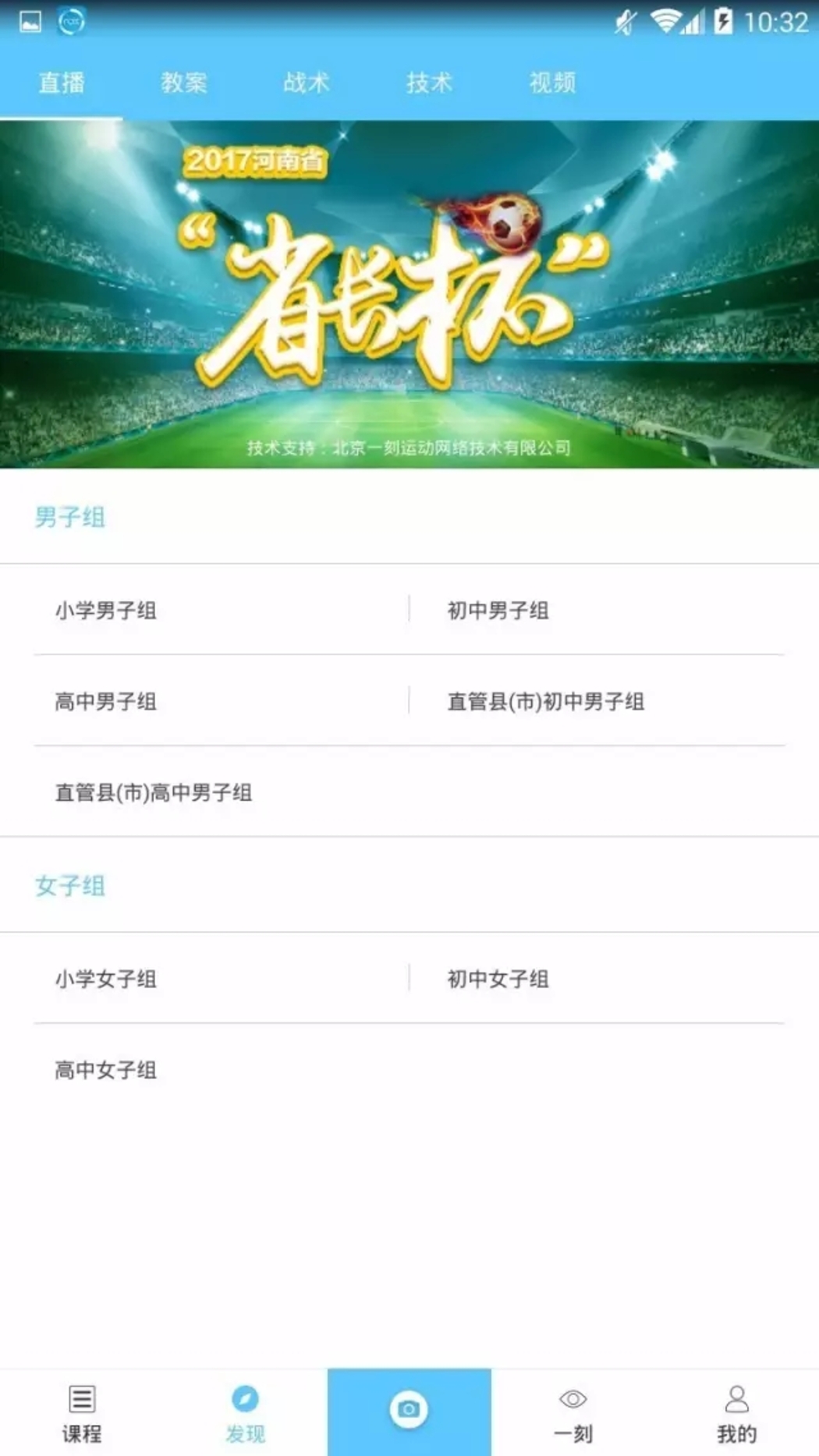
Task: Open 初中女子组
Action: point(498,979)
